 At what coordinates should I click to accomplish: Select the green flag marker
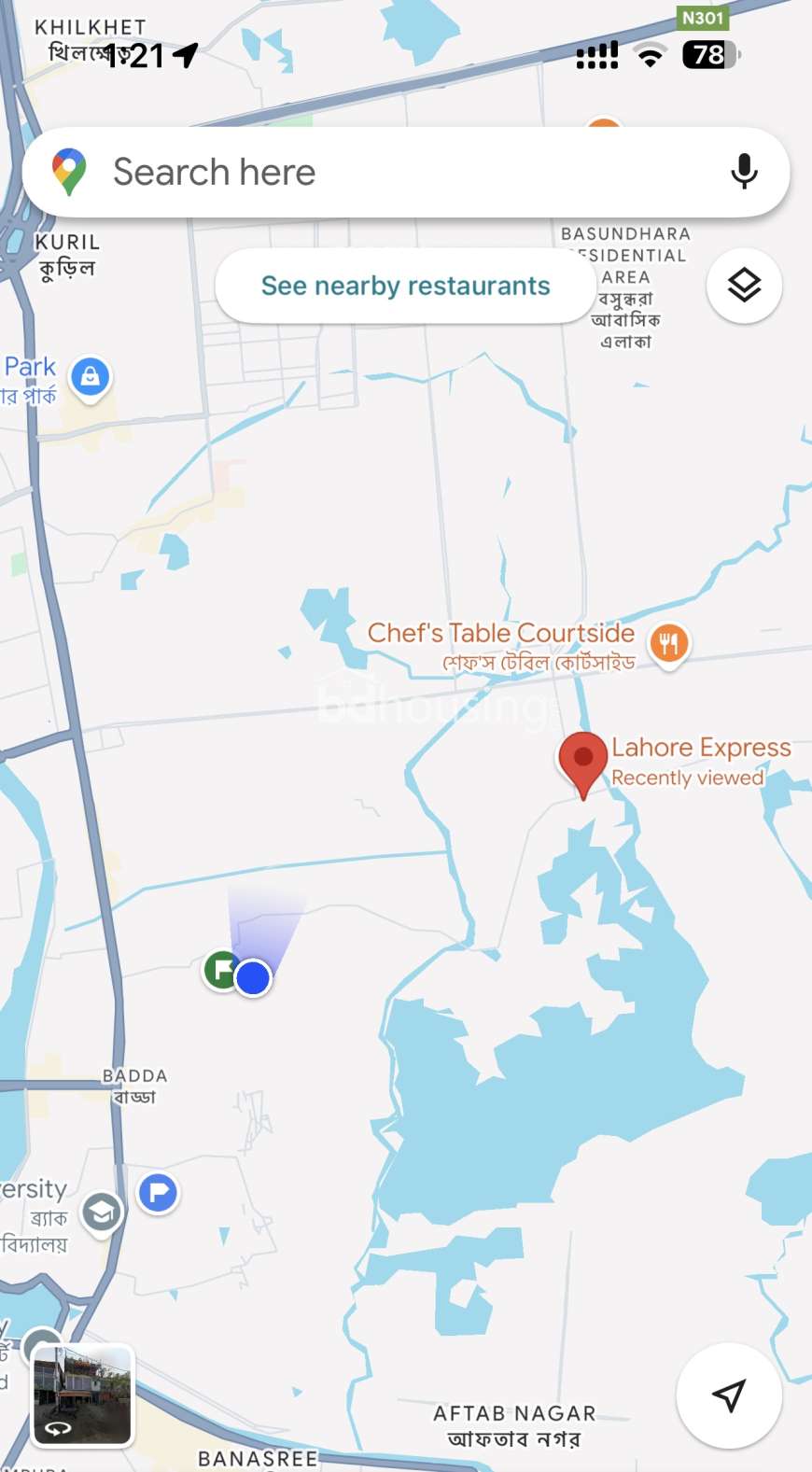click(220, 971)
